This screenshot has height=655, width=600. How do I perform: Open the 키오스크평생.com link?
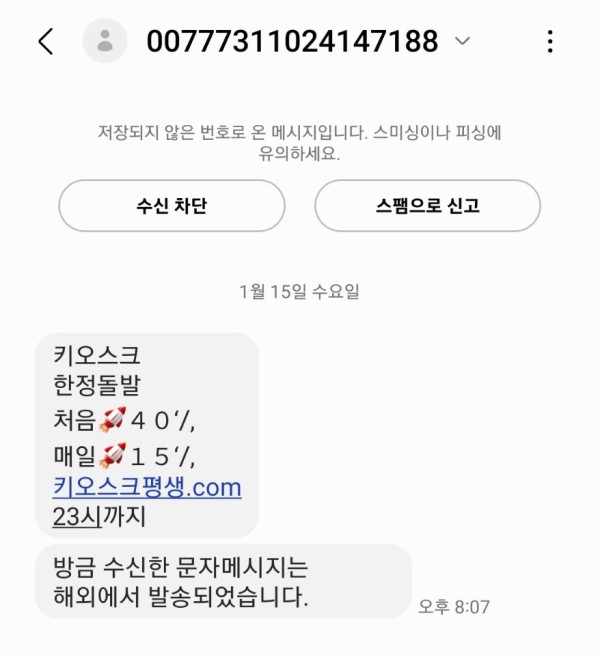click(147, 488)
